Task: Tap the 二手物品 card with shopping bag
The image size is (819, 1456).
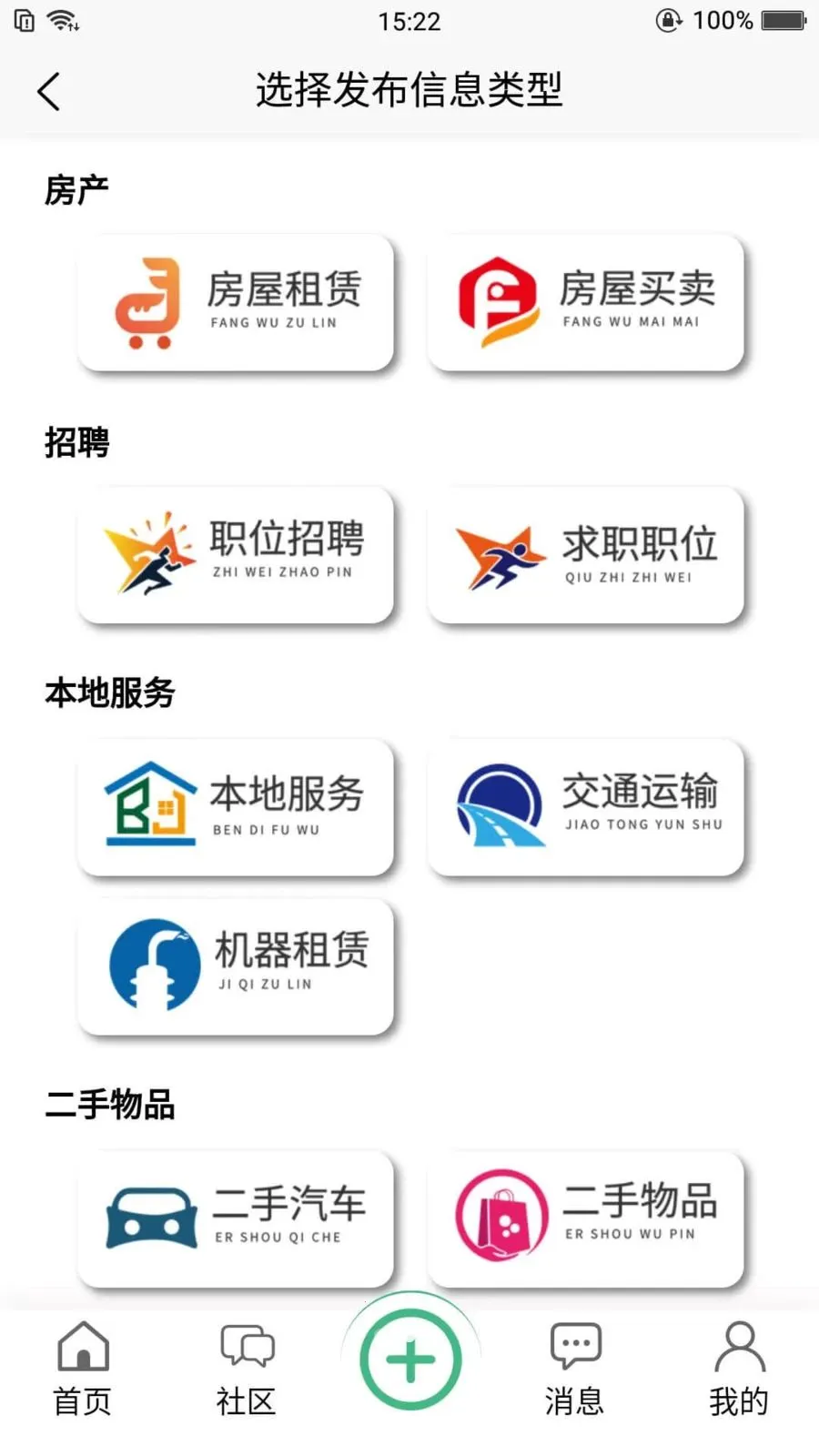Action: tap(586, 1219)
